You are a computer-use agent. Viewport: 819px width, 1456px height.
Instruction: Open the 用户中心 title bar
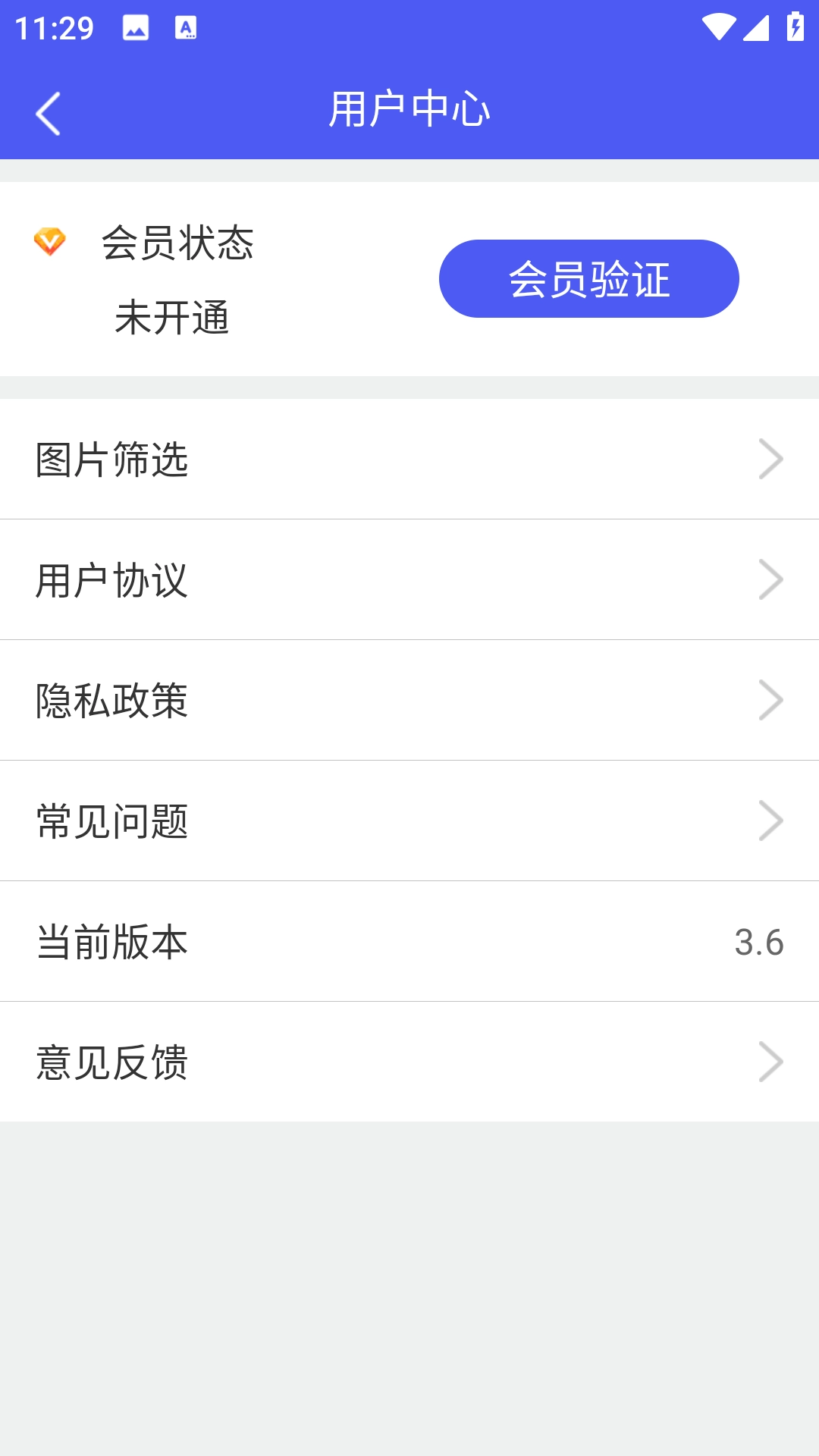409,108
